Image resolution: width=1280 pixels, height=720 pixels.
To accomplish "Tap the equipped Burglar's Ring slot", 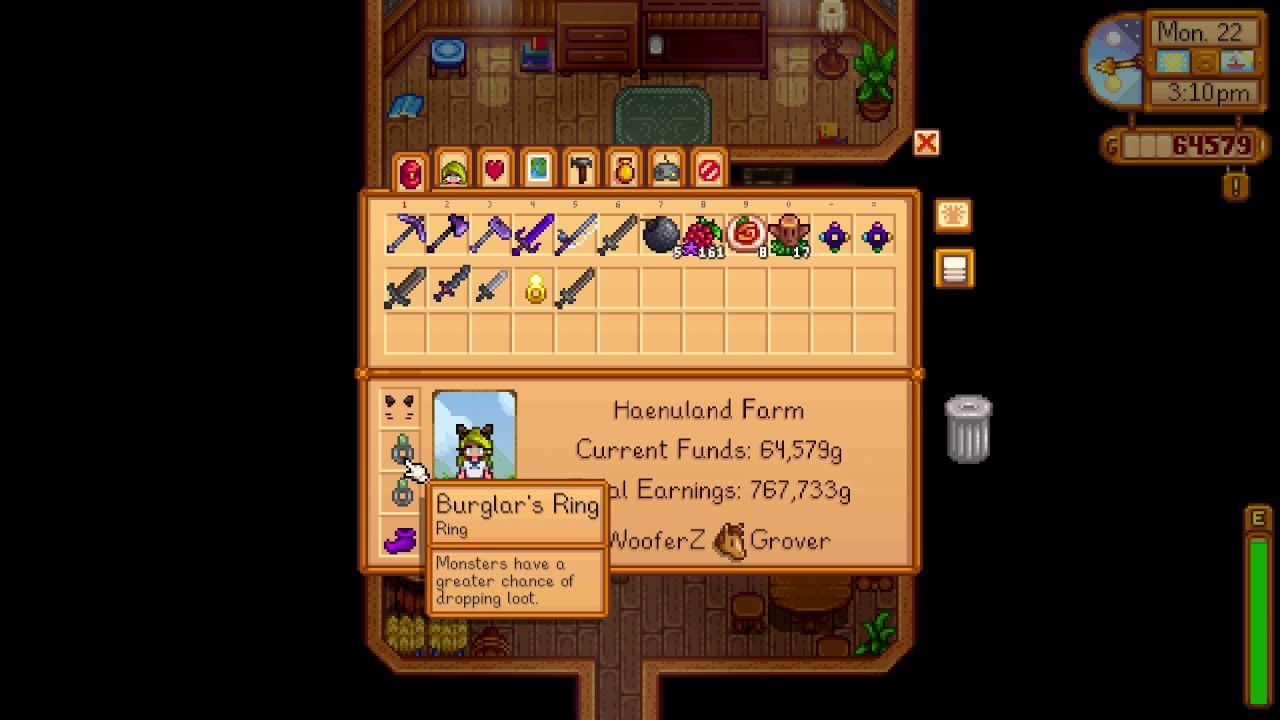I will [x=402, y=450].
